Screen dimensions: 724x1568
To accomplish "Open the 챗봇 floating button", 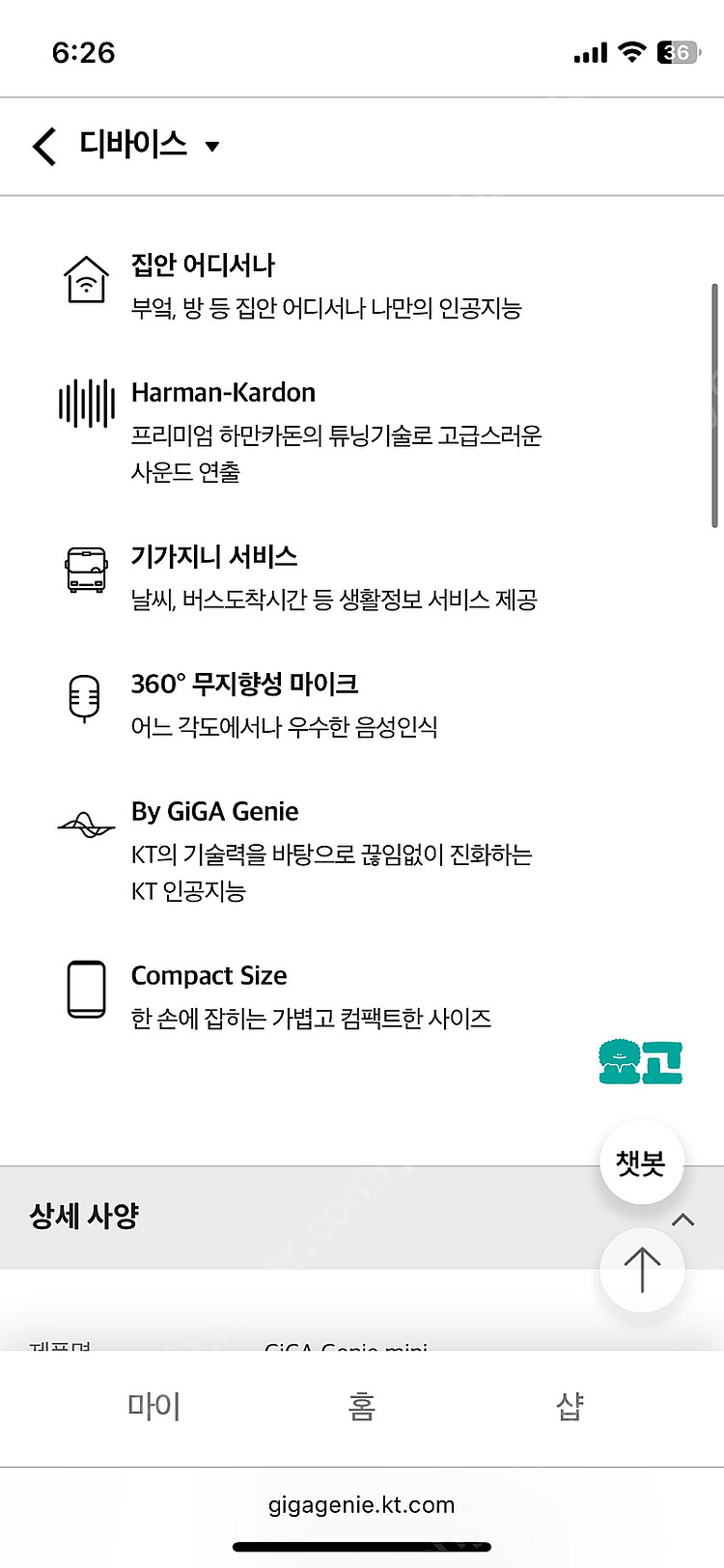I will pyautogui.click(x=641, y=1163).
